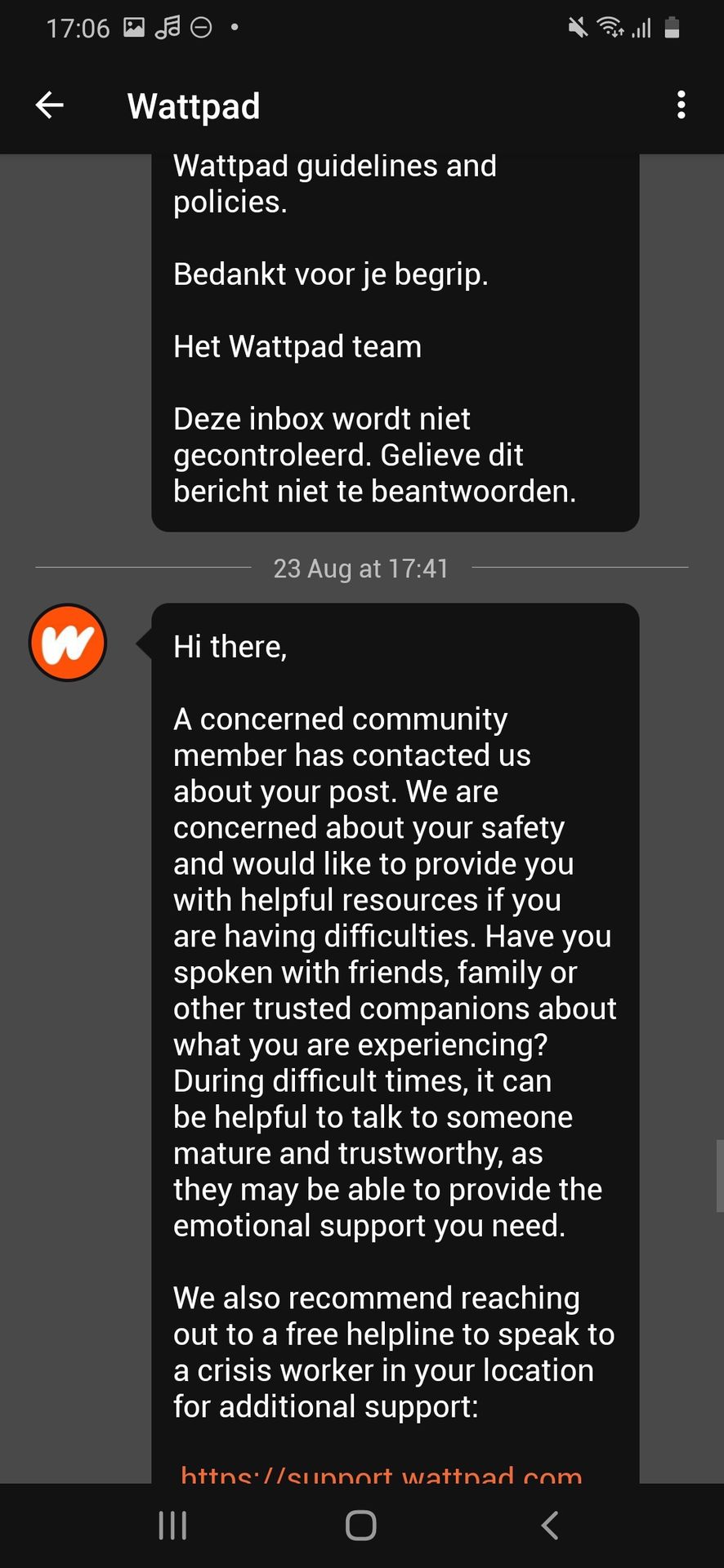Screen dimensions: 724x1568
Task: Open the Wattpad profile avatar
Action: pos(68,643)
